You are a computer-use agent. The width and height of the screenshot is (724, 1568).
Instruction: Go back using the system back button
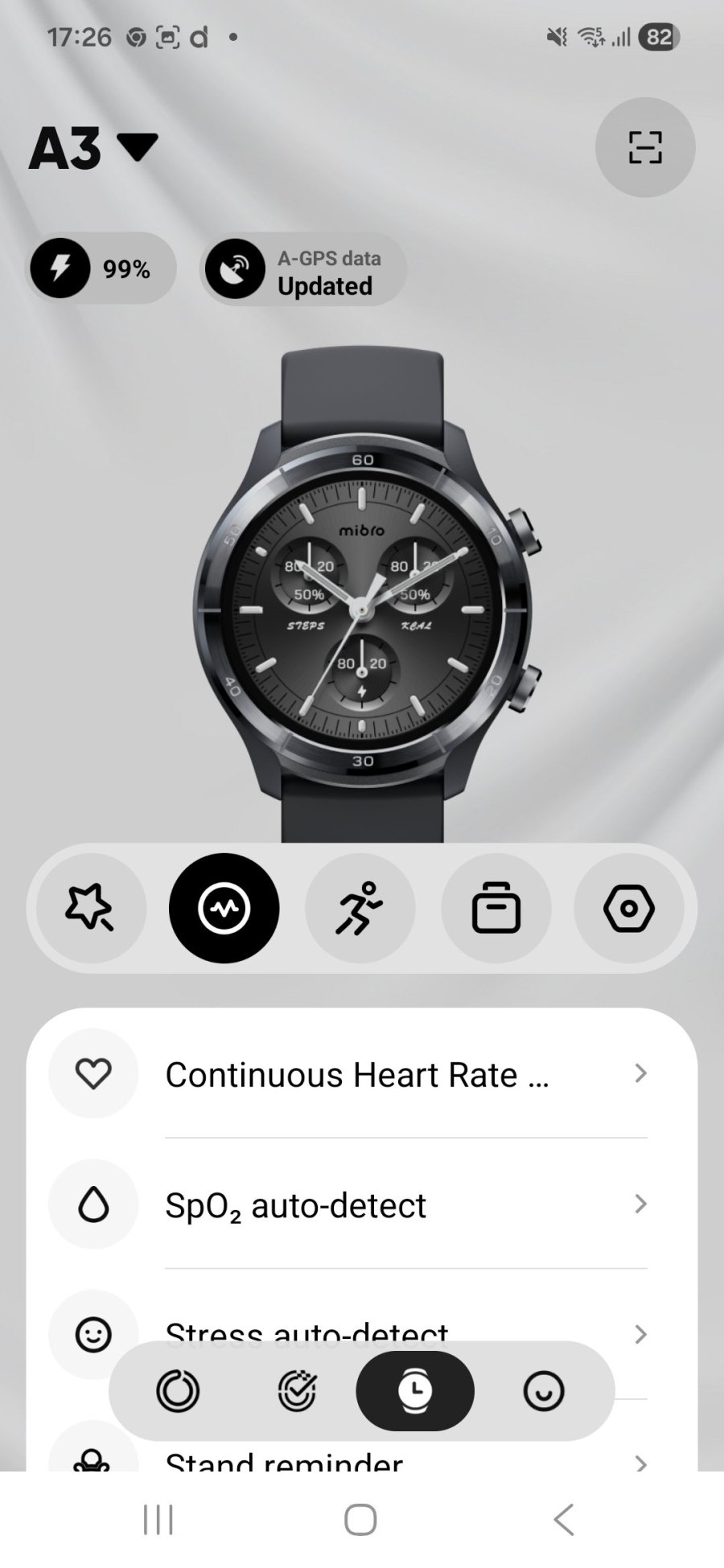pyautogui.click(x=563, y=1520)
